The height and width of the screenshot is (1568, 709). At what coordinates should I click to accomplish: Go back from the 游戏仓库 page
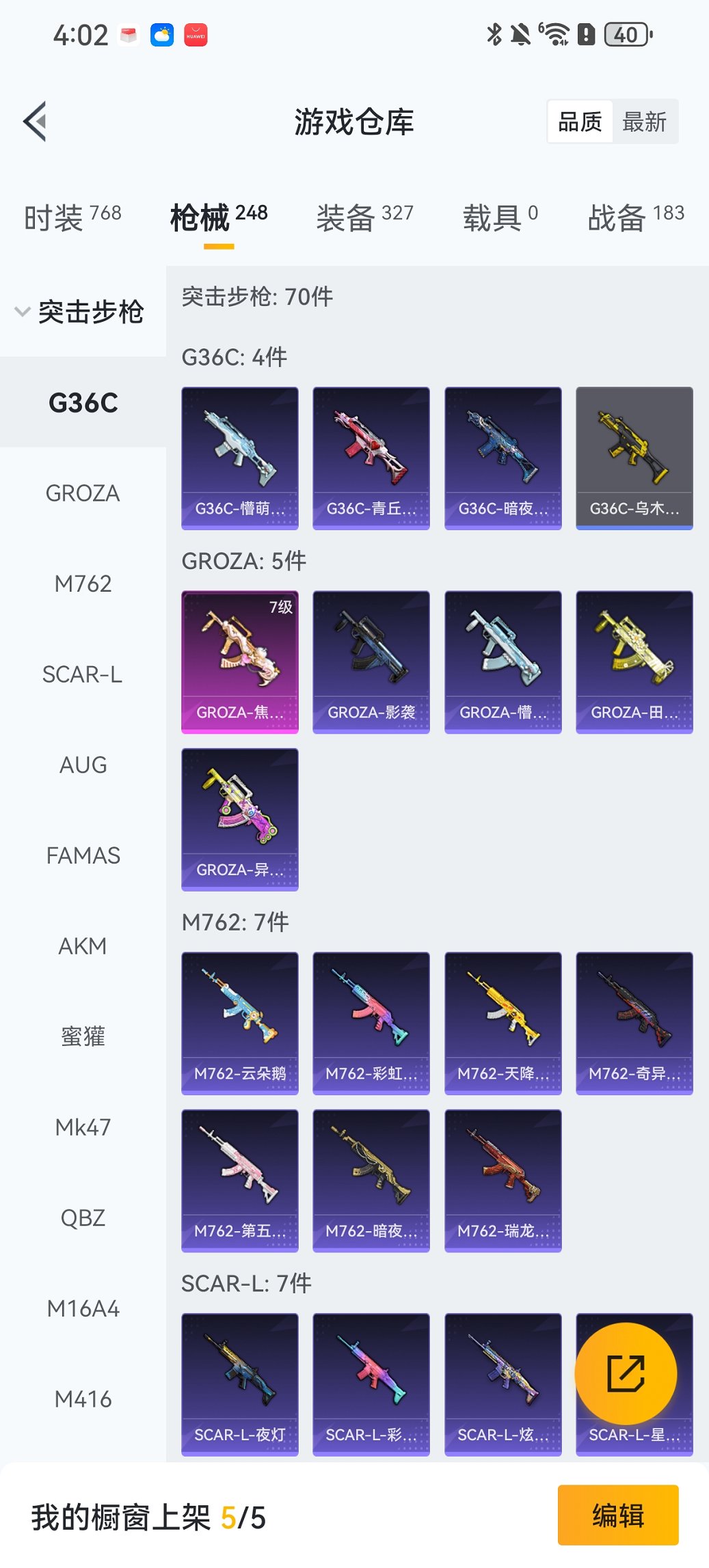coord(36,122)
